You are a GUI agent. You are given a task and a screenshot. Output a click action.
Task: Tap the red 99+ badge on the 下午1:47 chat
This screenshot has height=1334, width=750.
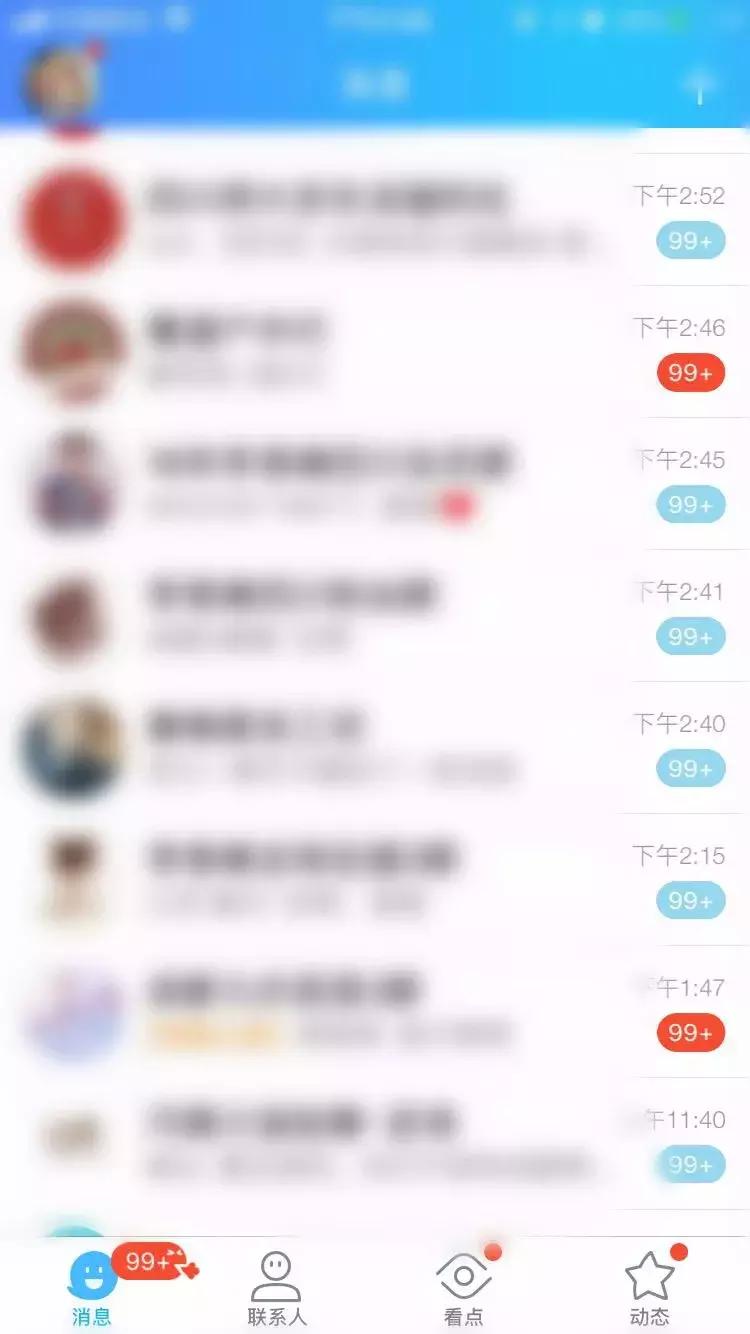pos(689,1033)
